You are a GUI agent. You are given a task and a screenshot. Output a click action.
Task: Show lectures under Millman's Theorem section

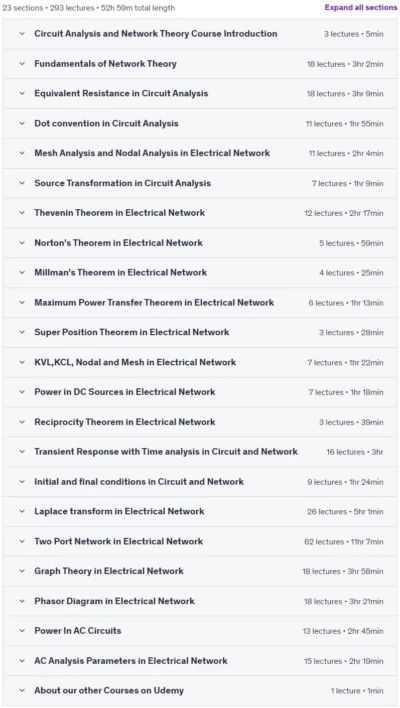tap(200, 273)
